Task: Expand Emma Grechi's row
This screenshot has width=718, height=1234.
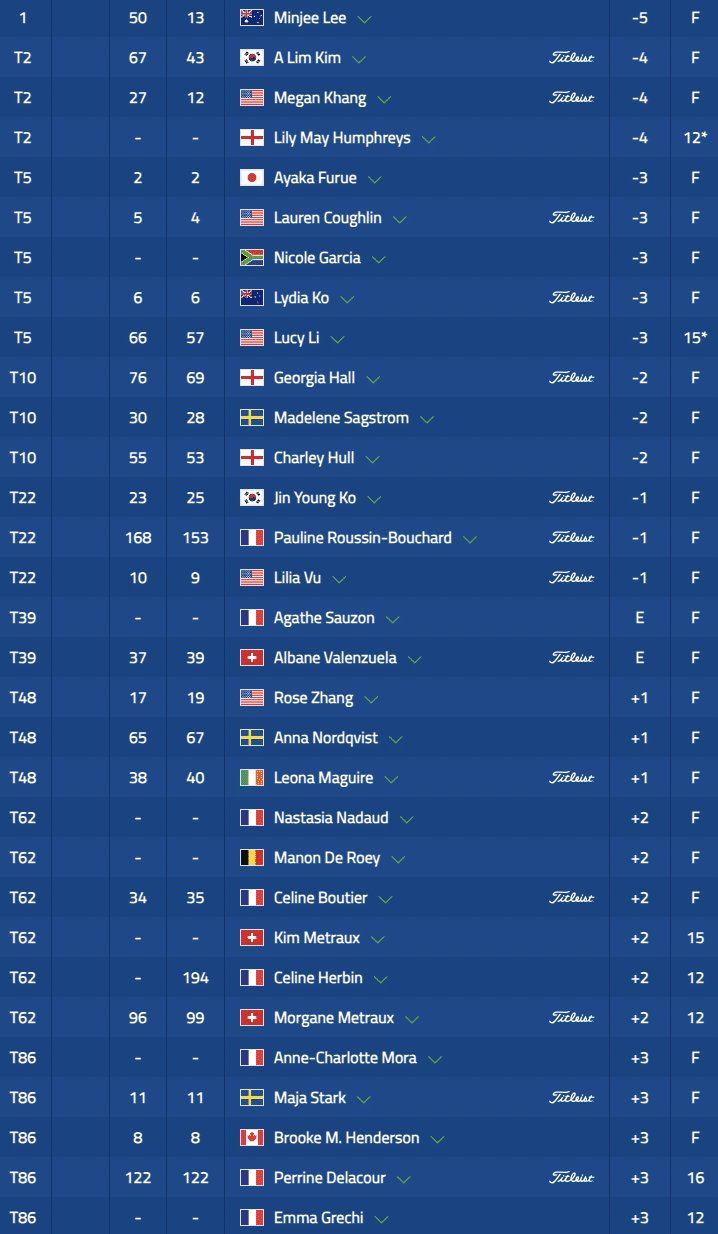Action: [x=381, y=1219]
